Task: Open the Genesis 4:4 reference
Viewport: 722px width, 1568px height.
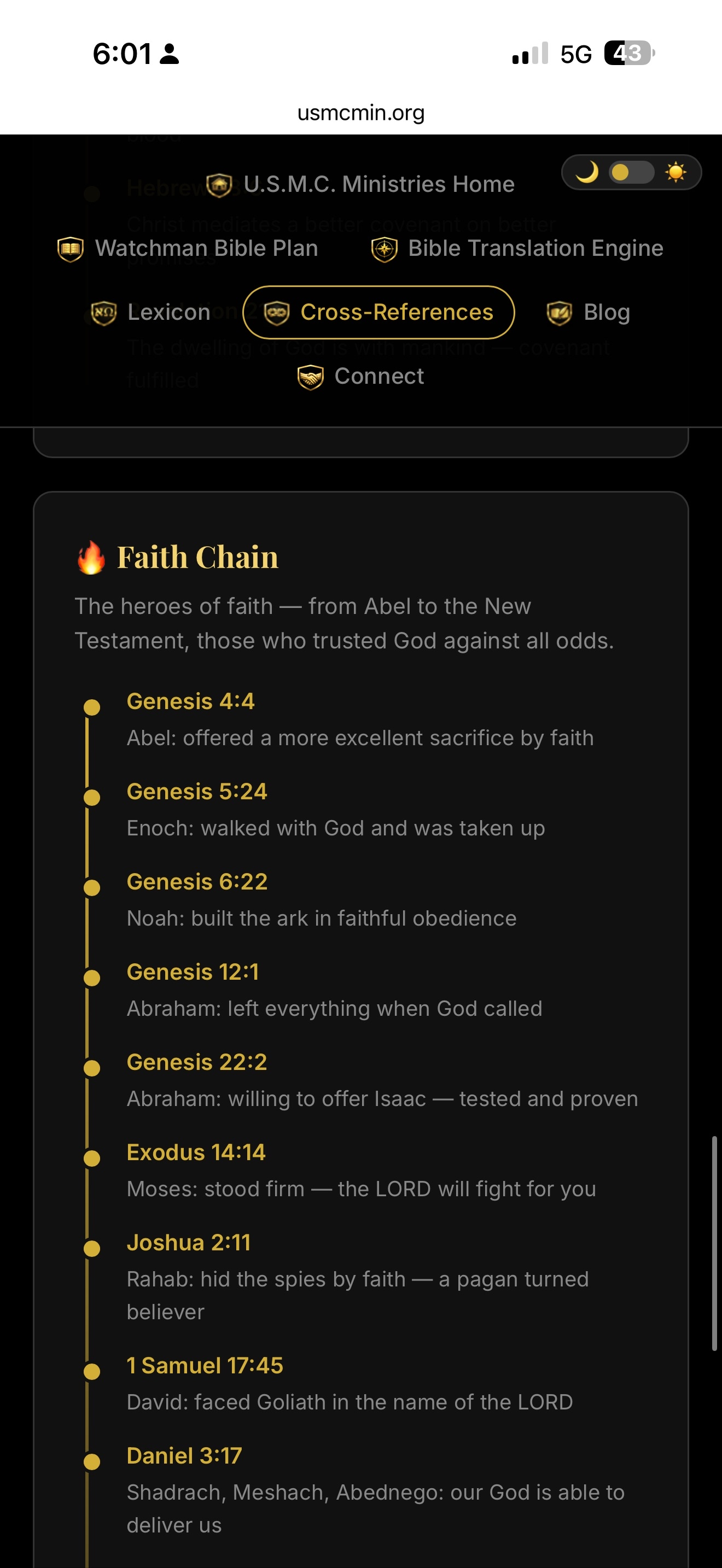Action: (x=190, y=701)
